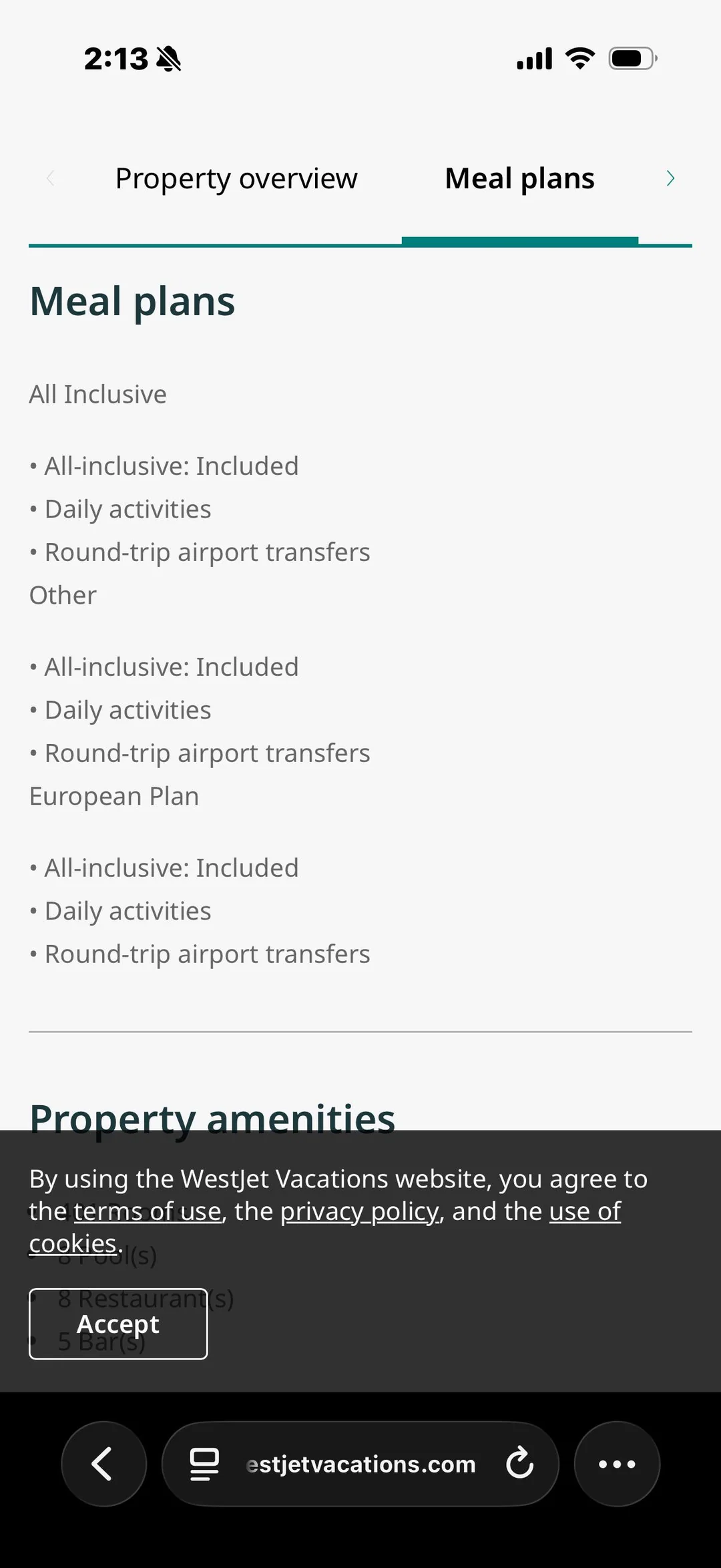The image size is (721, 1568).
Task: Tap the address bar showing westjetvacations.com
Action: tap(360, 1464)
